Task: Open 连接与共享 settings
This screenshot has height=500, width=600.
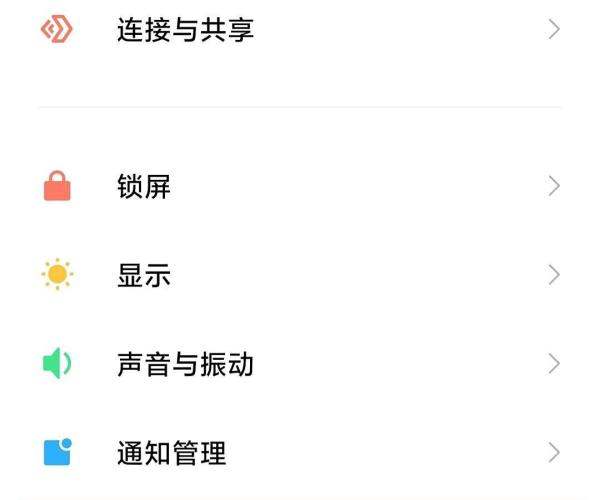Action: [x=186, y=30]
